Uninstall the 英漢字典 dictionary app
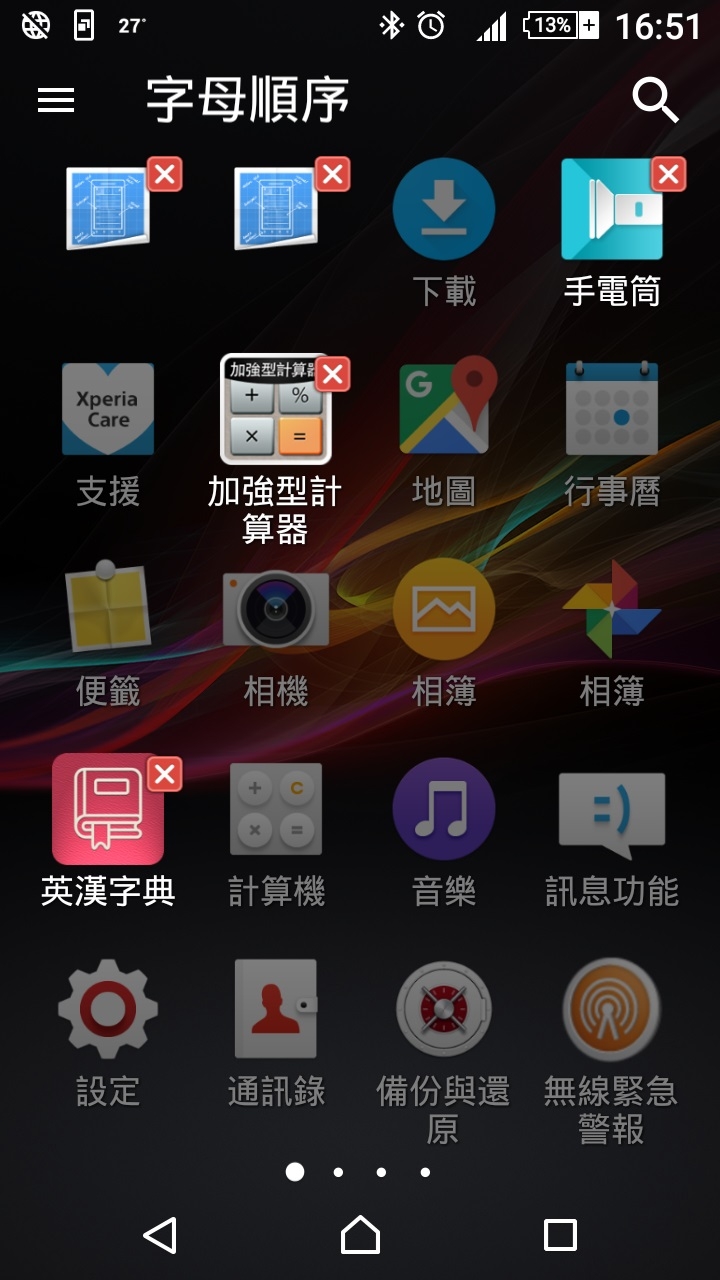Screen dimensions: 720x1280 pos(165,774)
